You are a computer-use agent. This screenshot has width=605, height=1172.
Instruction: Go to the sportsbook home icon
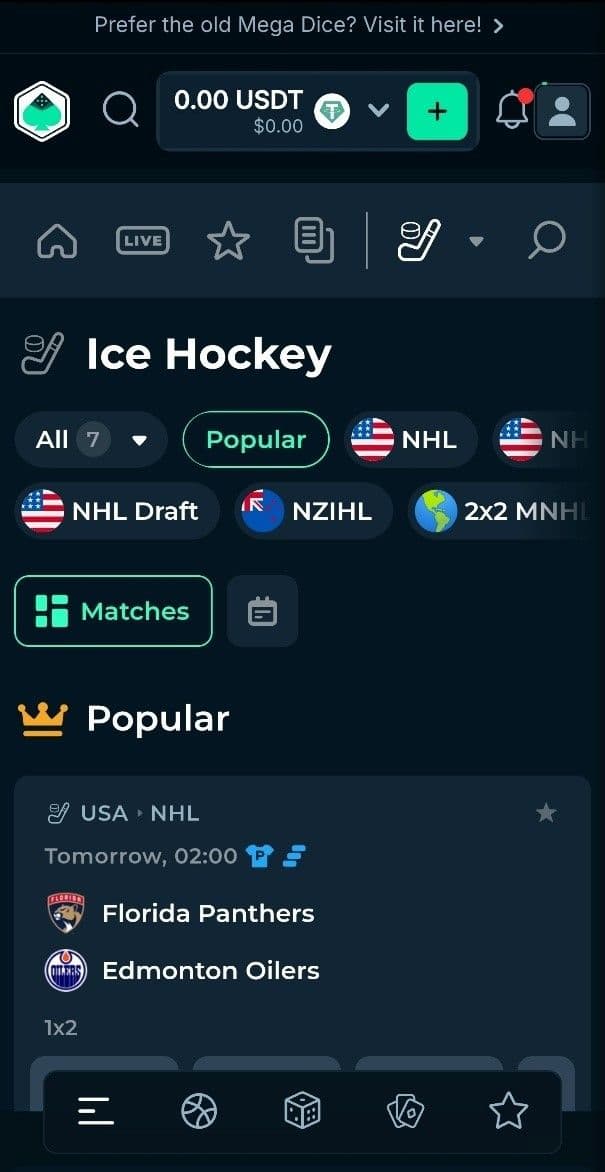(x=57, y=240)
